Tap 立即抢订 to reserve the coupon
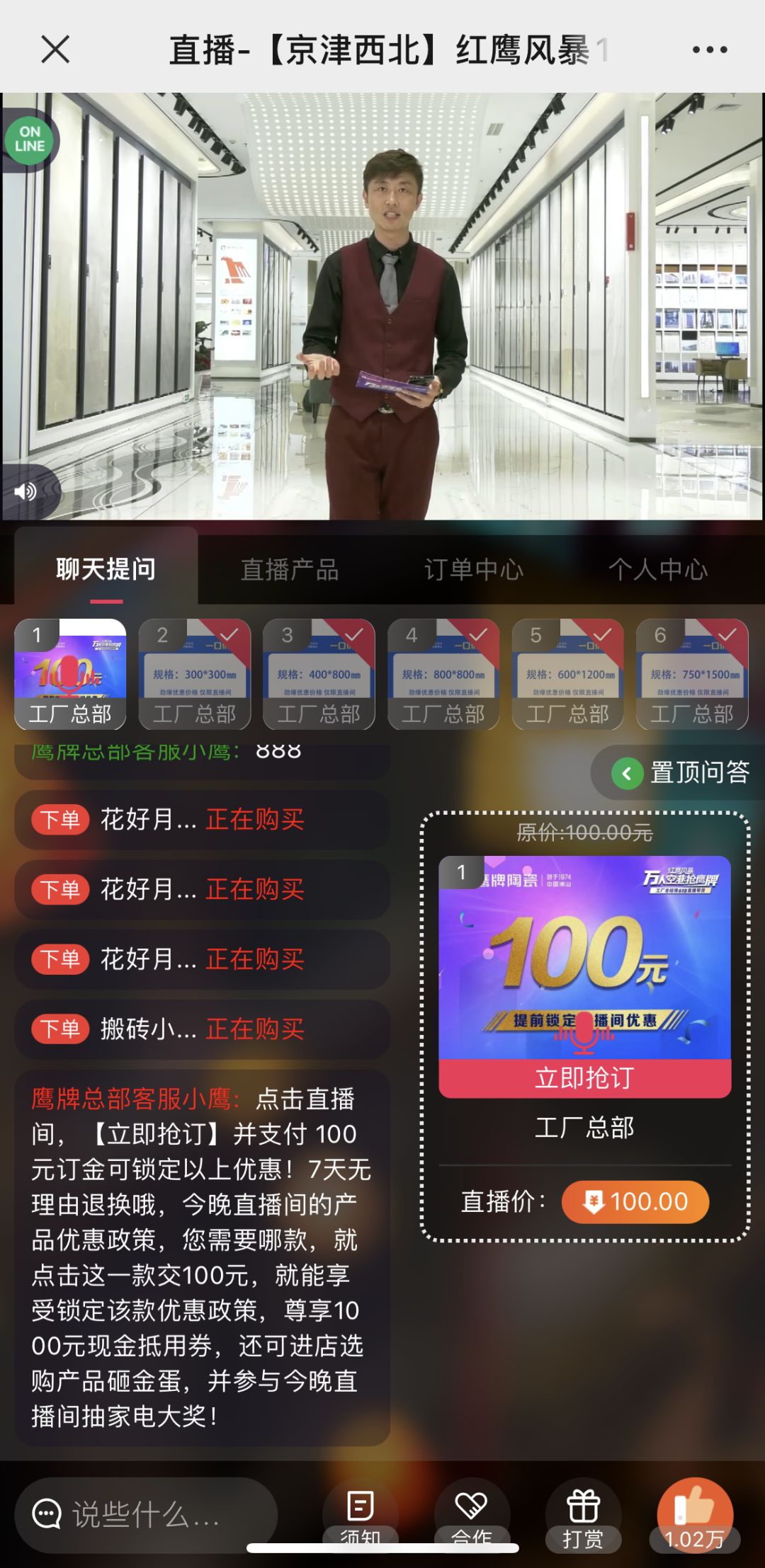The width and height of the screenshot is (765, 1568). pos(584,1078)
